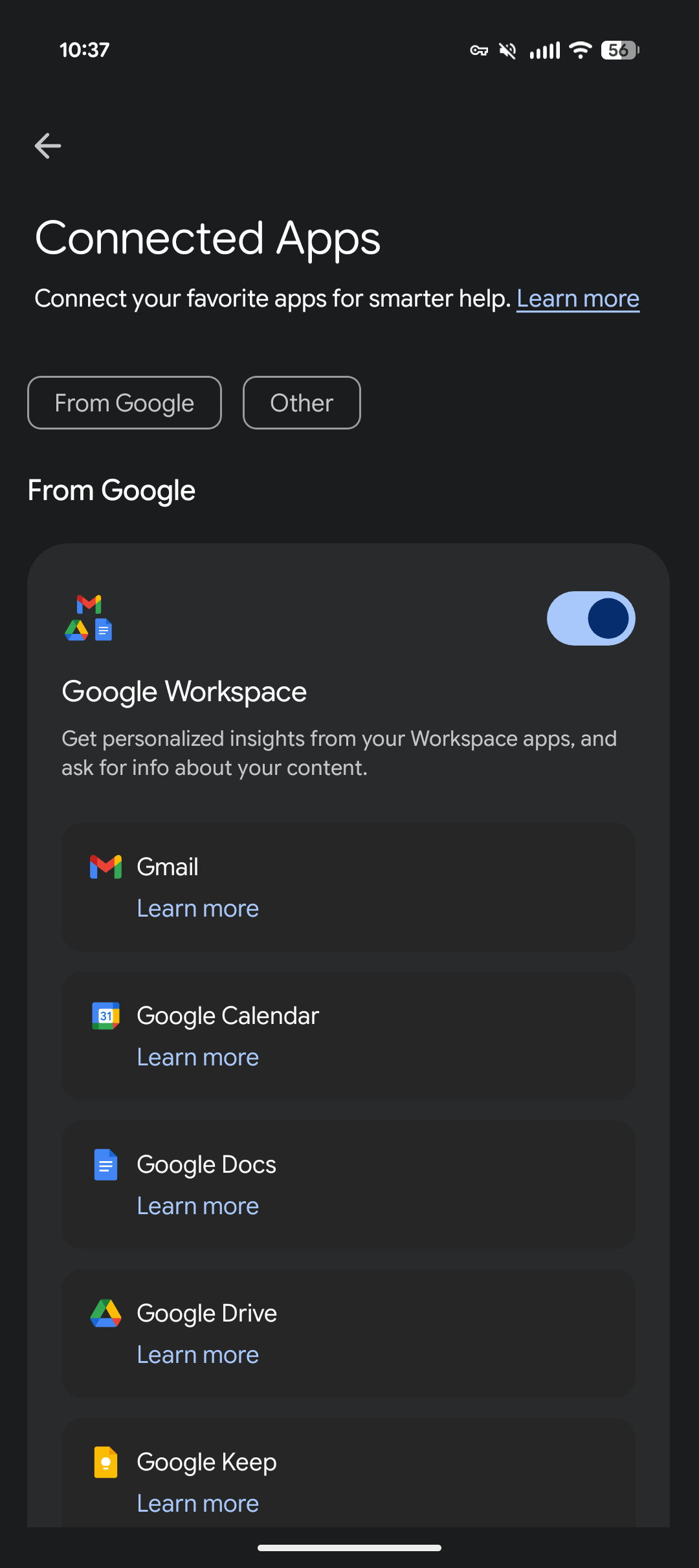Open Learn more under Google Calendar
Viewport: 699px width, 1568px height.
point(198,1057)
